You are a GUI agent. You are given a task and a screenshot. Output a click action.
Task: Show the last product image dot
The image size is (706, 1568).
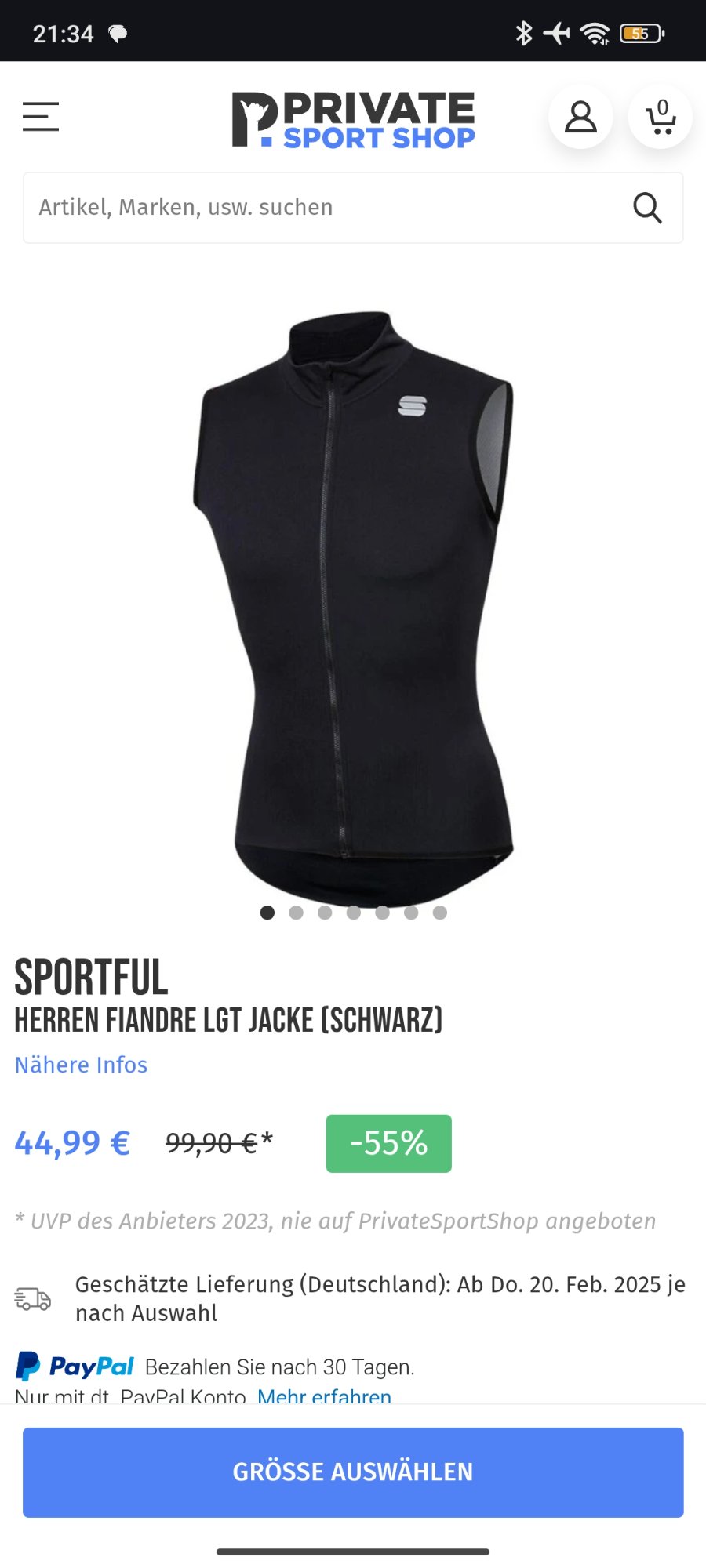440,913
